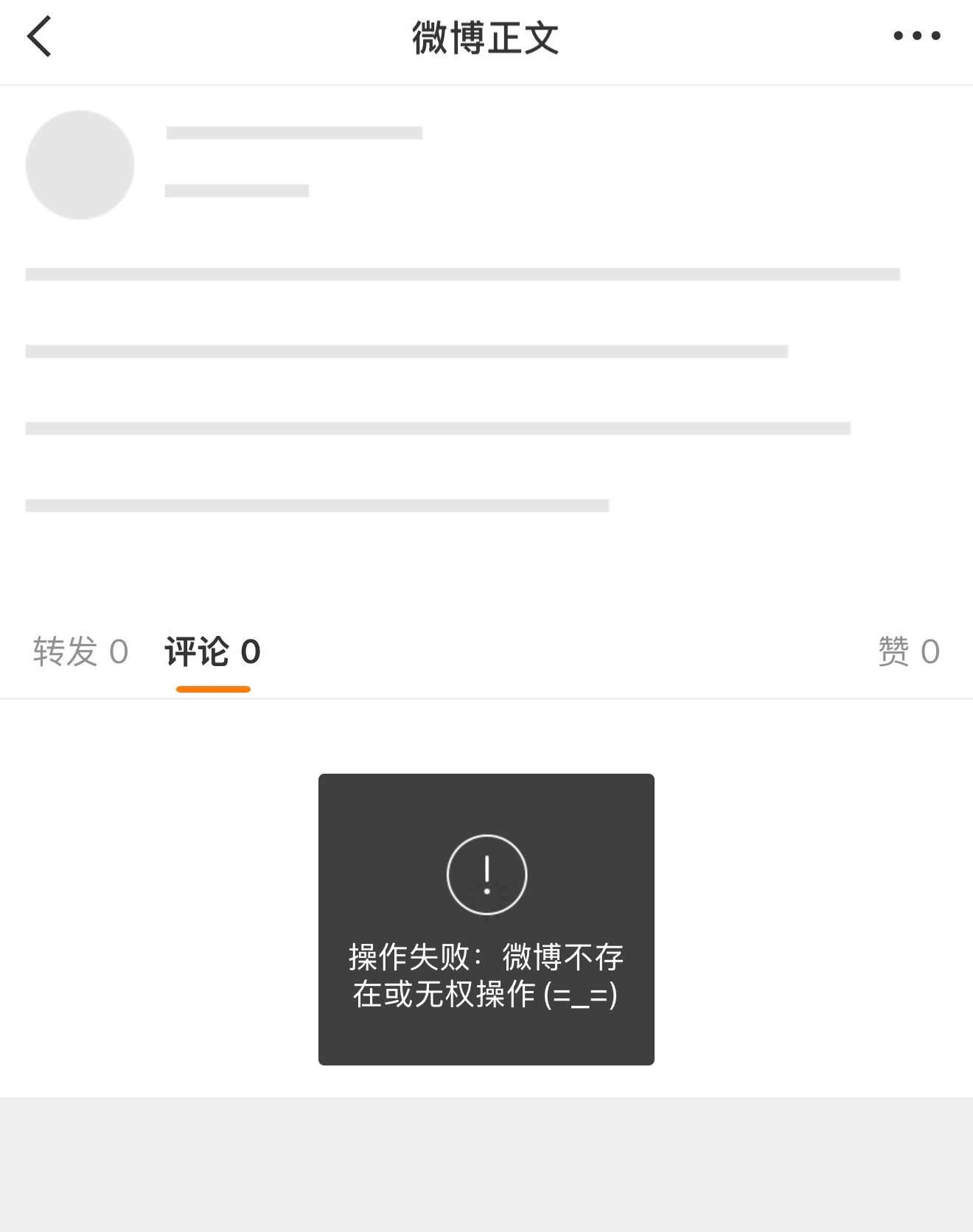Select the 赞 like icon label

(893, 651)
